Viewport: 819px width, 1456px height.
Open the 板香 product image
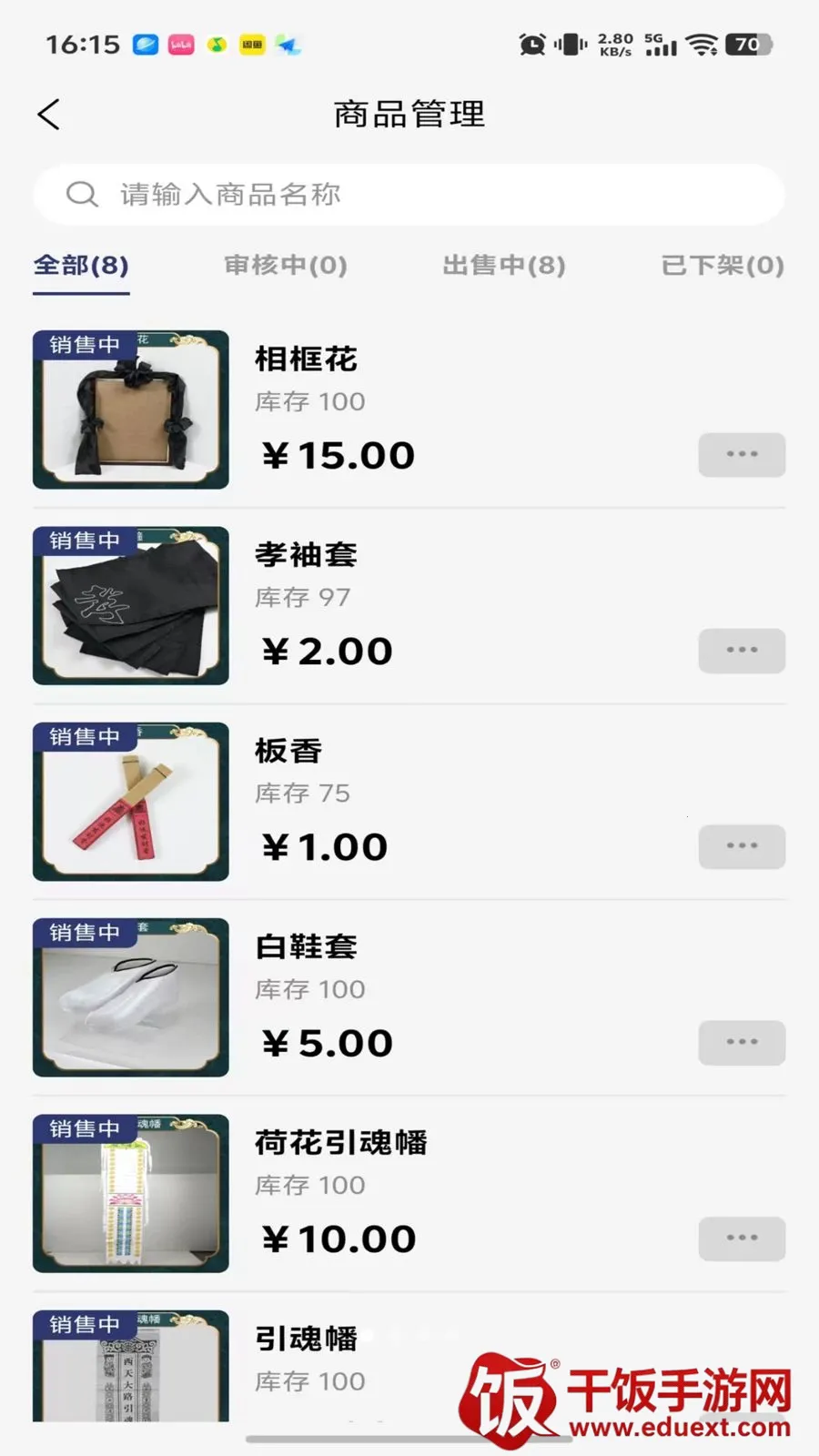(131, 802)
